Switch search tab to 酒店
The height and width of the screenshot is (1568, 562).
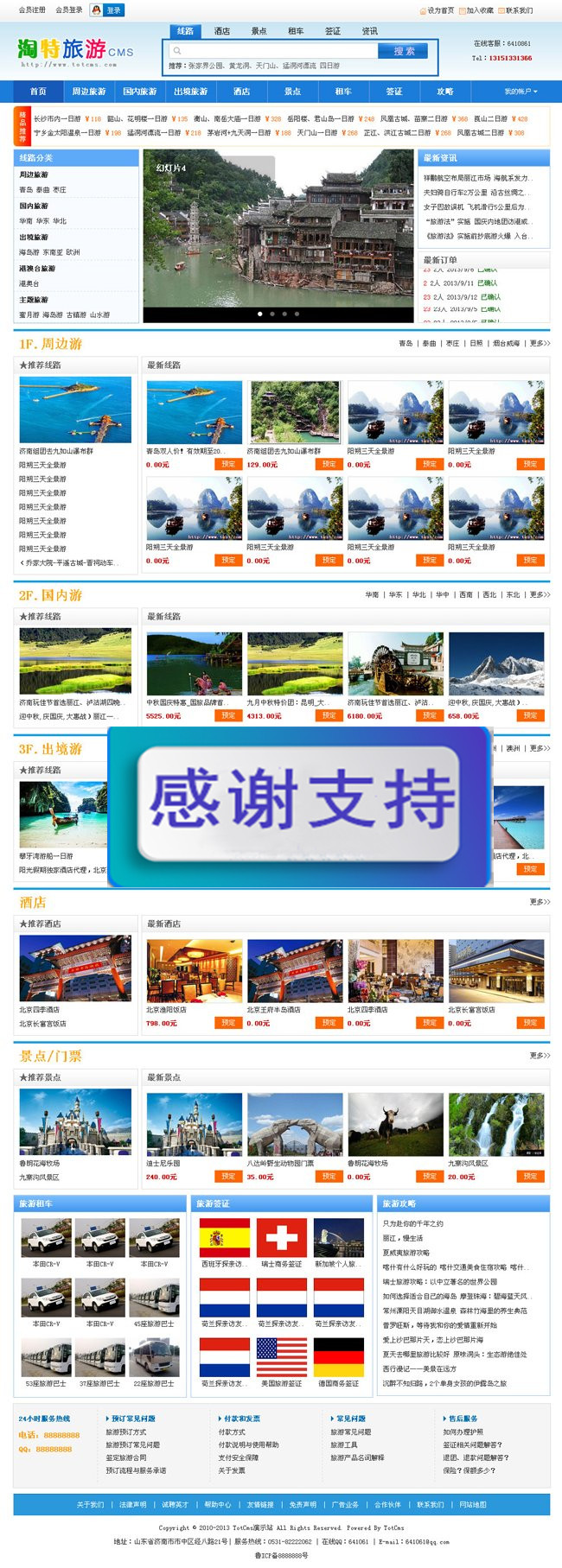222,31
